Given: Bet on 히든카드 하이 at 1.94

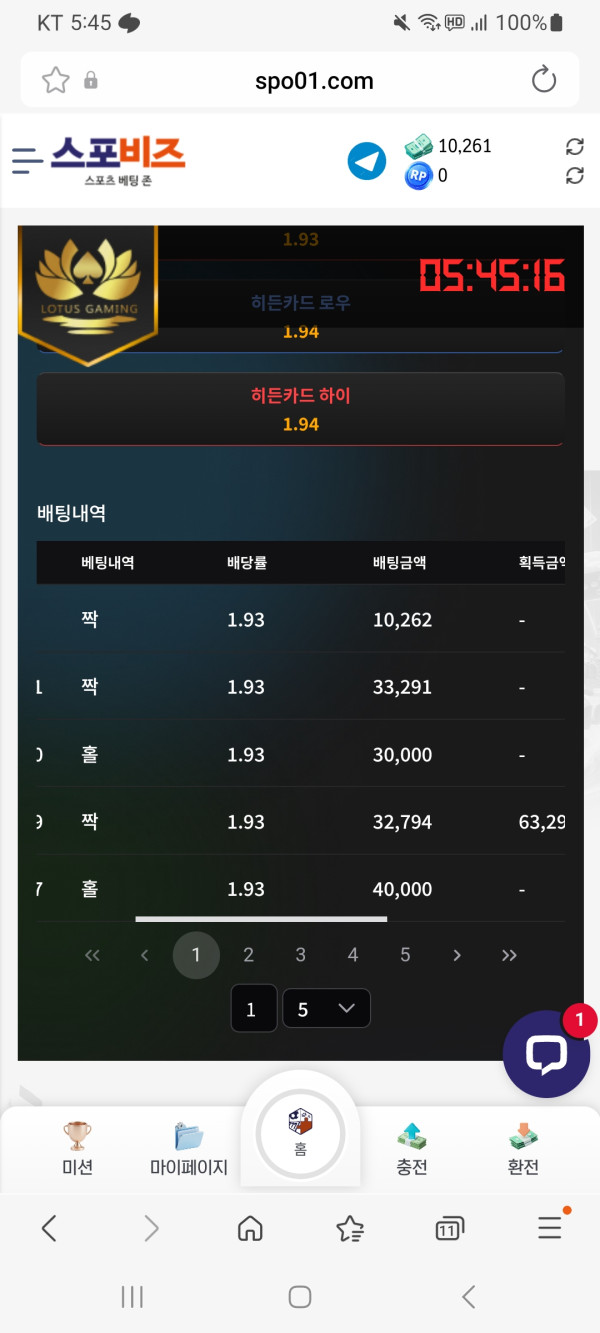Looking at the screenshot, I should click(300, 409).
